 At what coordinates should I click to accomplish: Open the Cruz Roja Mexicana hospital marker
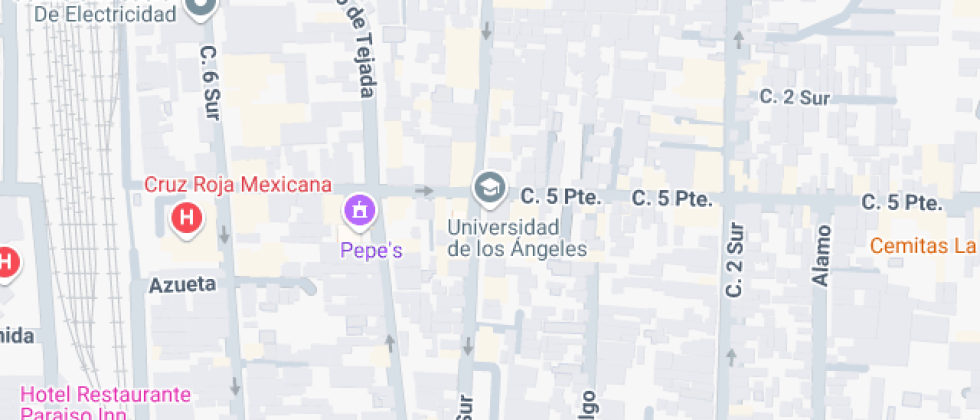(185, 216)
